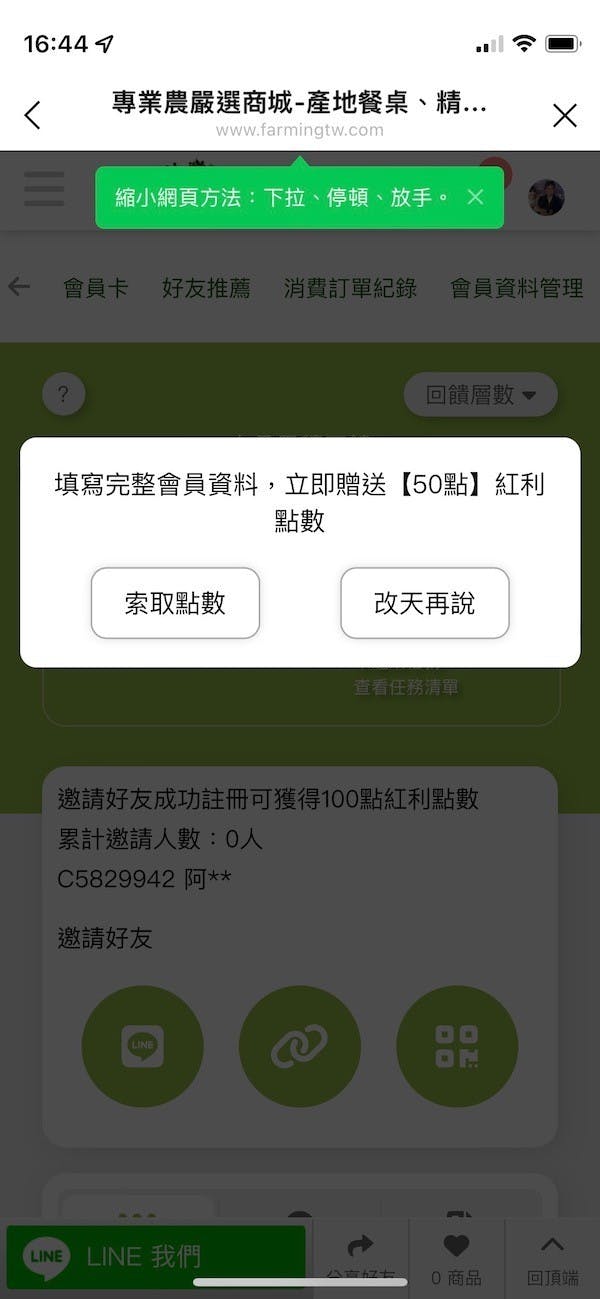Expand the 回饋層數 dropdown
The image size is (600, 1299).
481,395
